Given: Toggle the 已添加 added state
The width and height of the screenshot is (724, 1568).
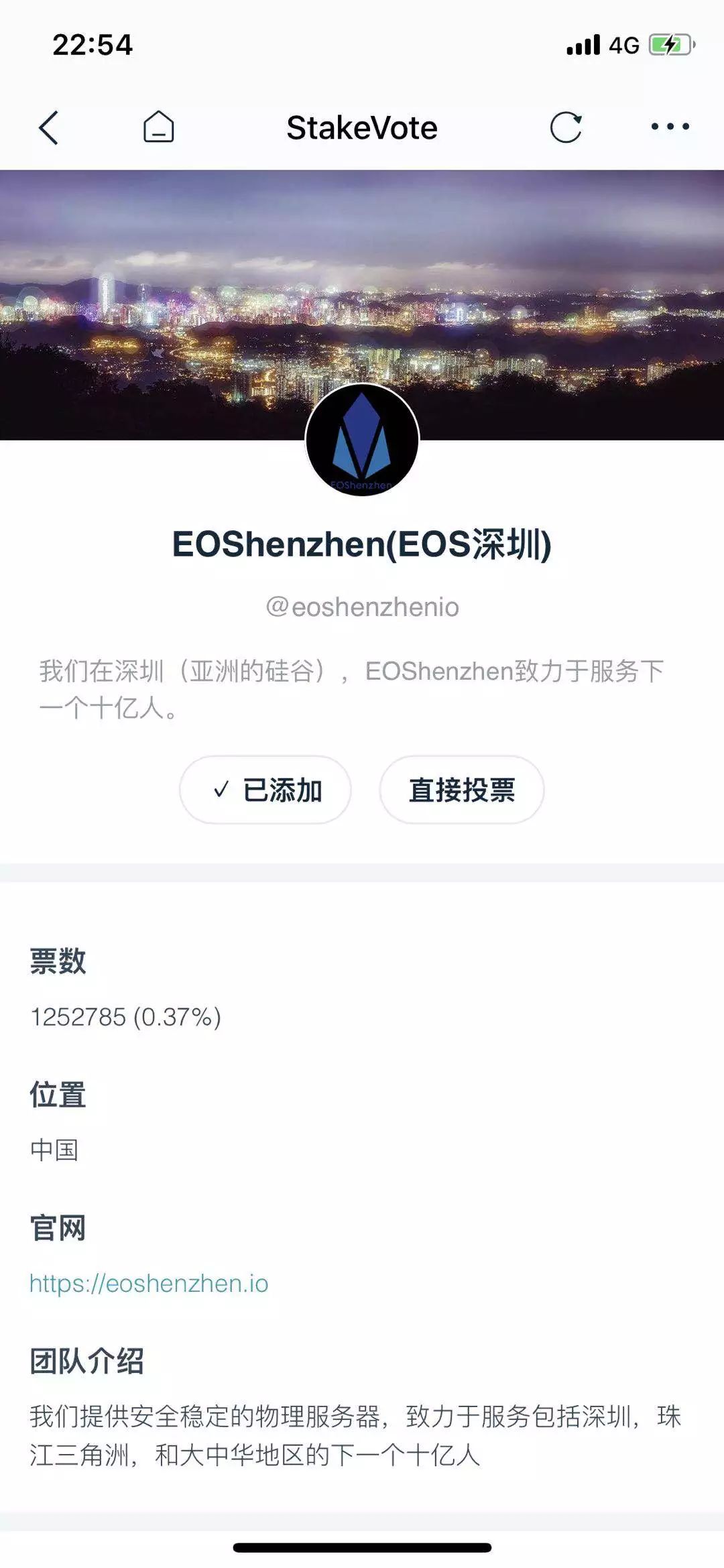Looking at the screenshot, I should [x=265, y=791].
